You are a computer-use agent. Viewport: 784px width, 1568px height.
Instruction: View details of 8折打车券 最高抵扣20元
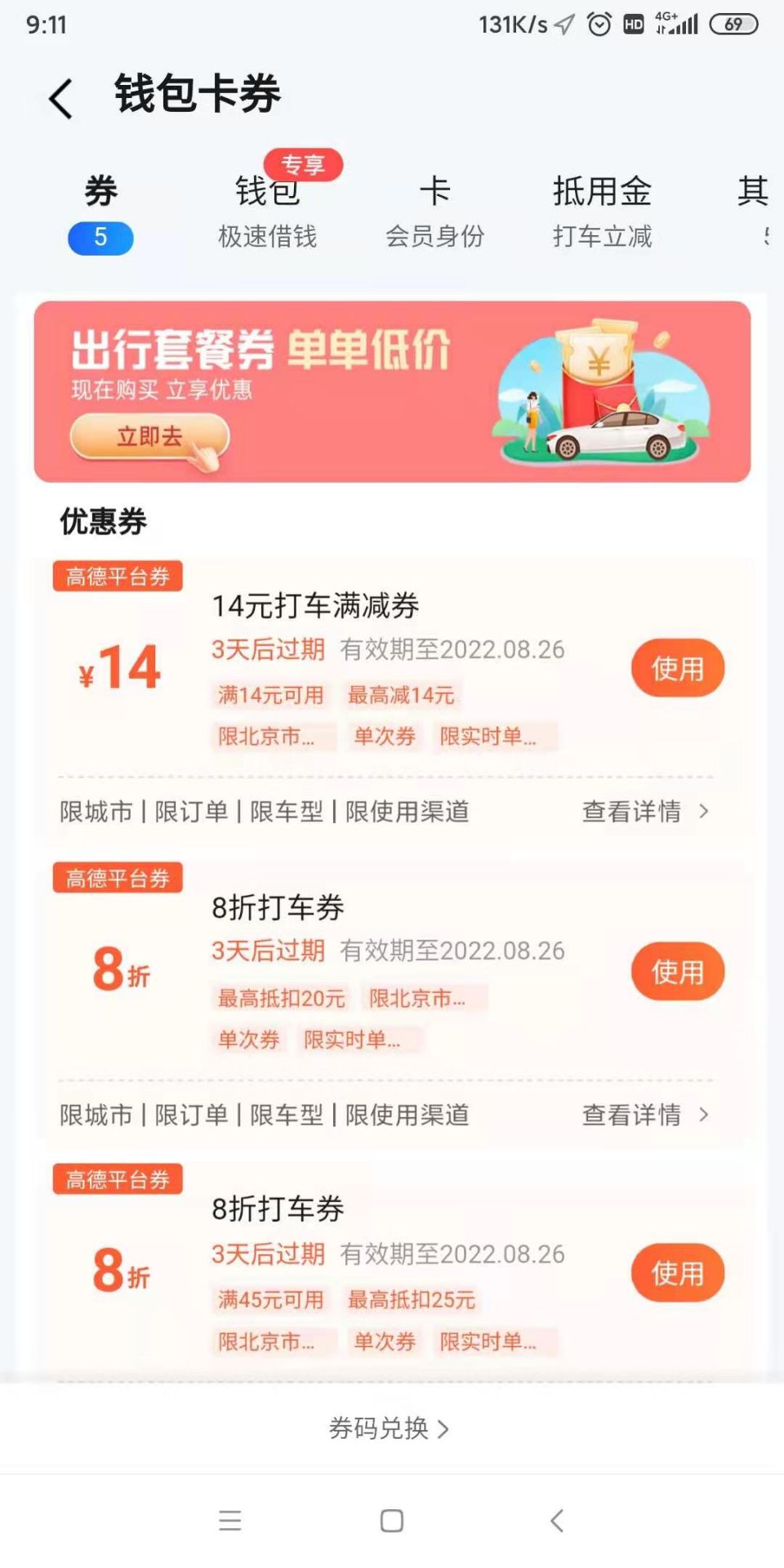(644, 1115)
